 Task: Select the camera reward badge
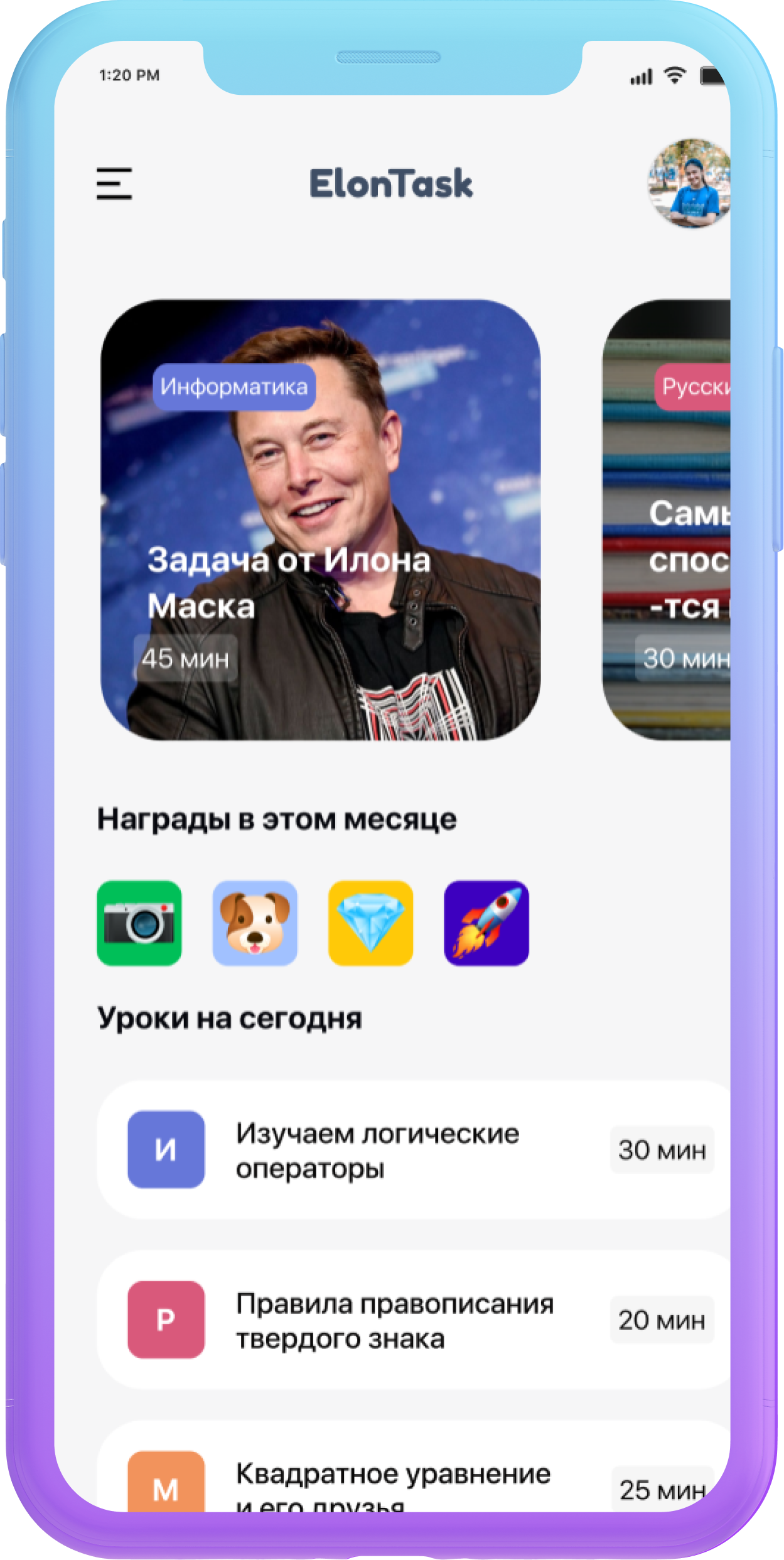pos(139,923)
